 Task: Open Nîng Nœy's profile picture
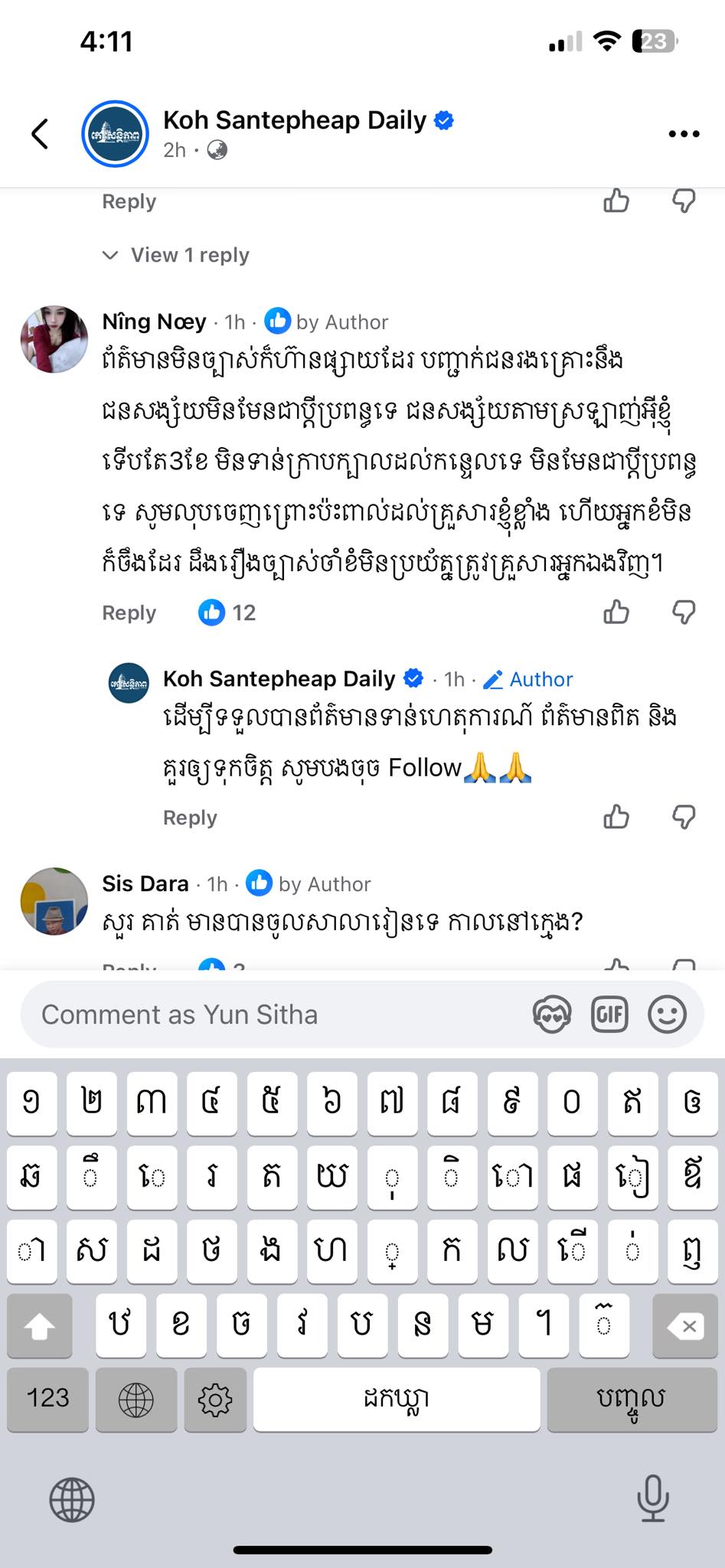(54, 339)
